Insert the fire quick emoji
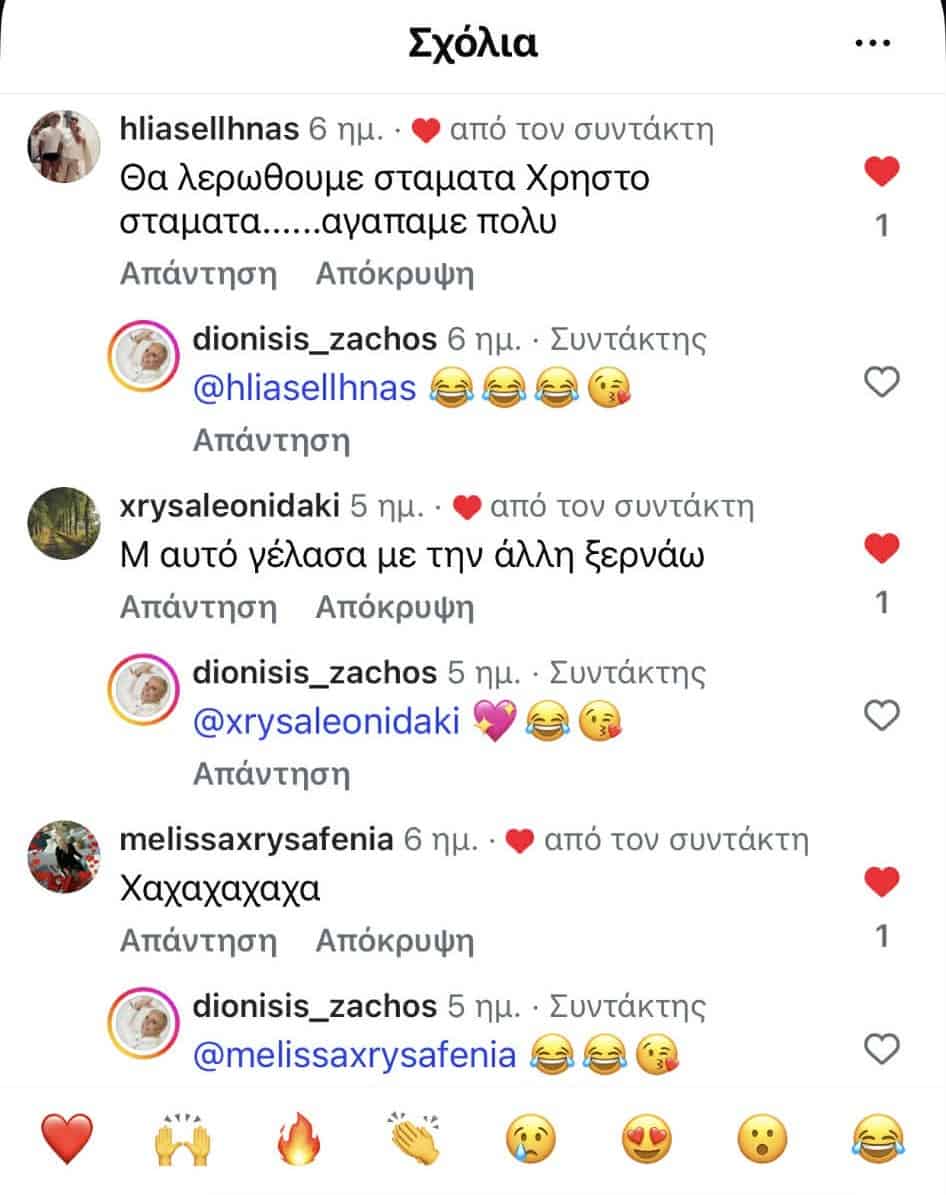 coord(299,1139)
